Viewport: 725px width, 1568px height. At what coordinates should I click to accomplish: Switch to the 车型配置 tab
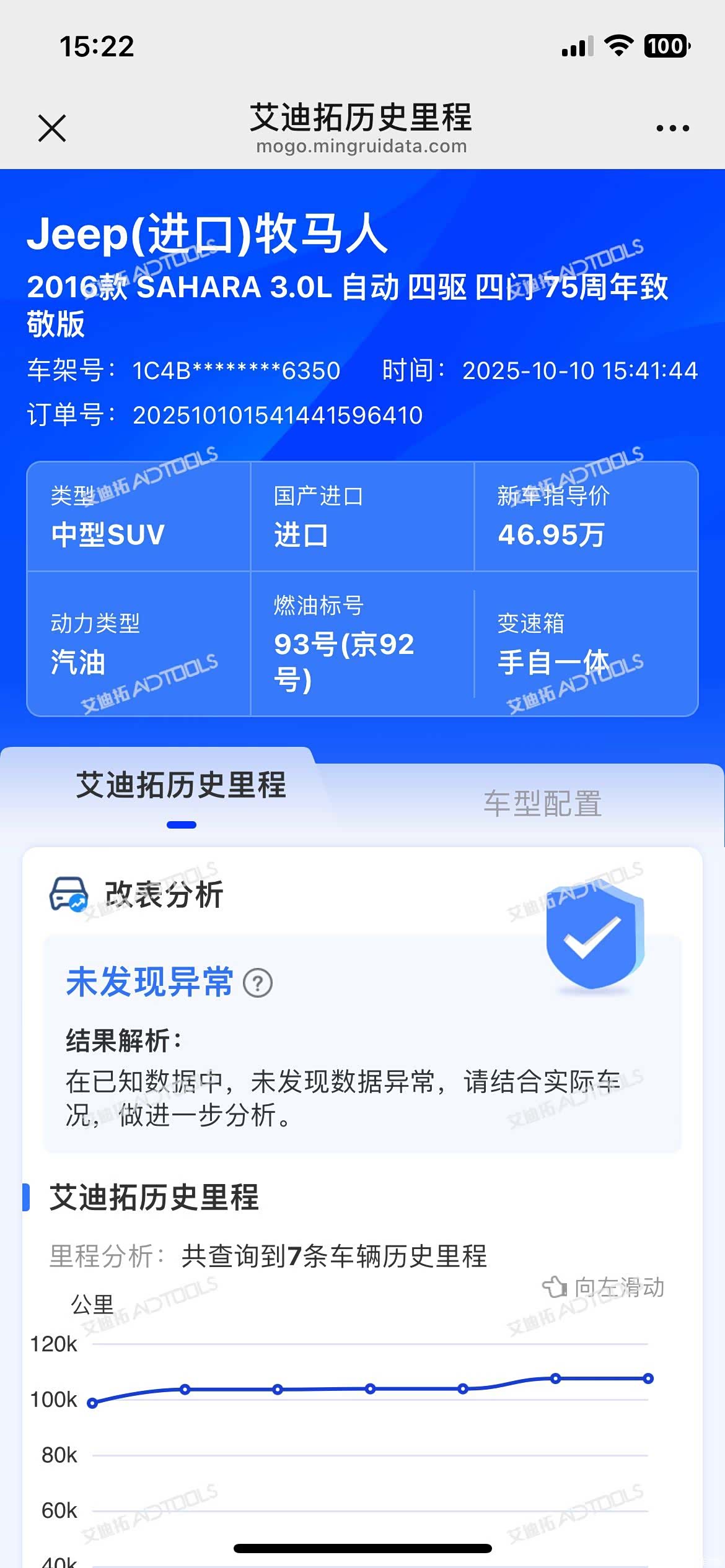[x=543, y=804]
